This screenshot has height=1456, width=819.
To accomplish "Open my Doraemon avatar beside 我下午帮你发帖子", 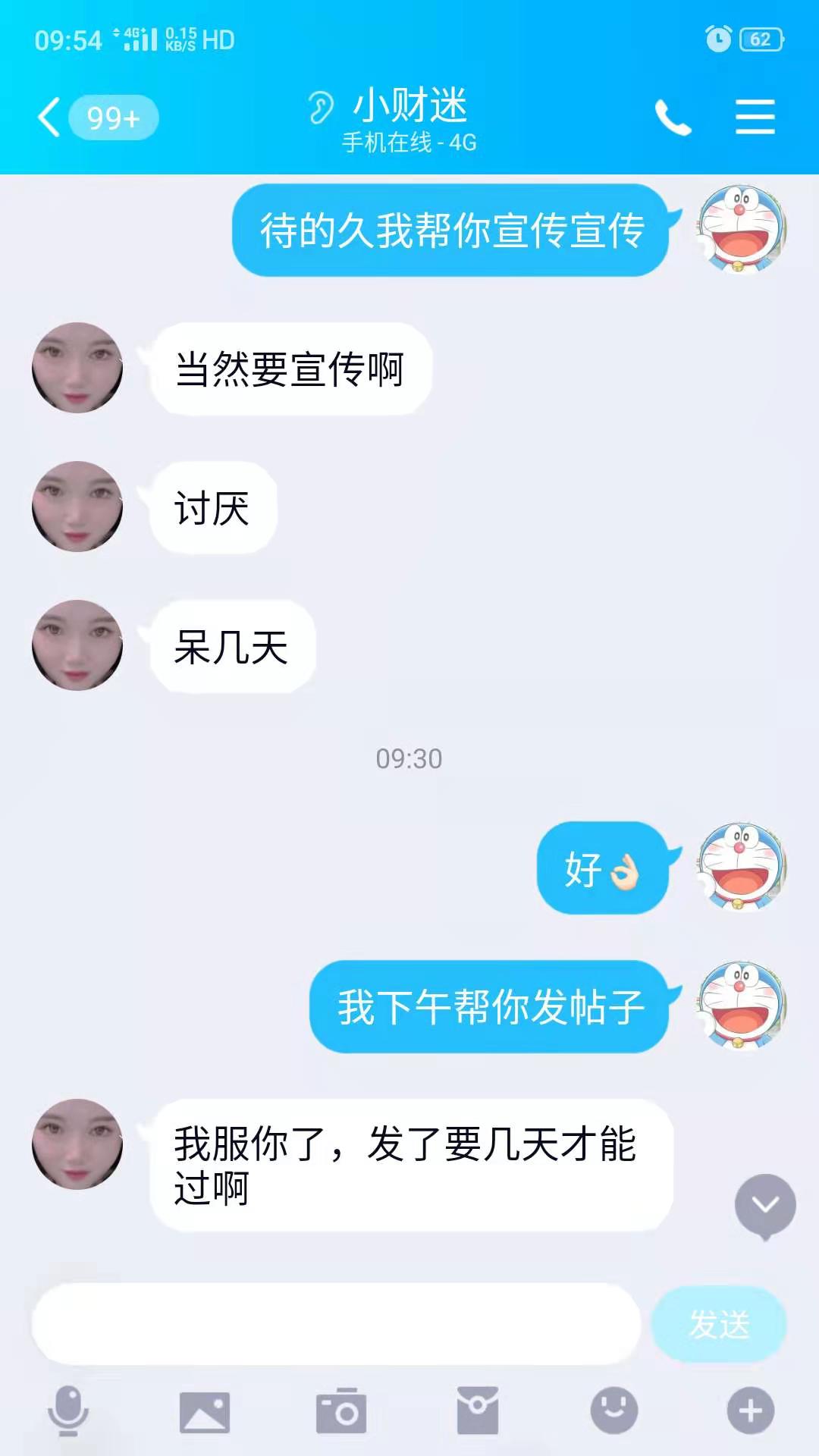I will click(742, 1006).
